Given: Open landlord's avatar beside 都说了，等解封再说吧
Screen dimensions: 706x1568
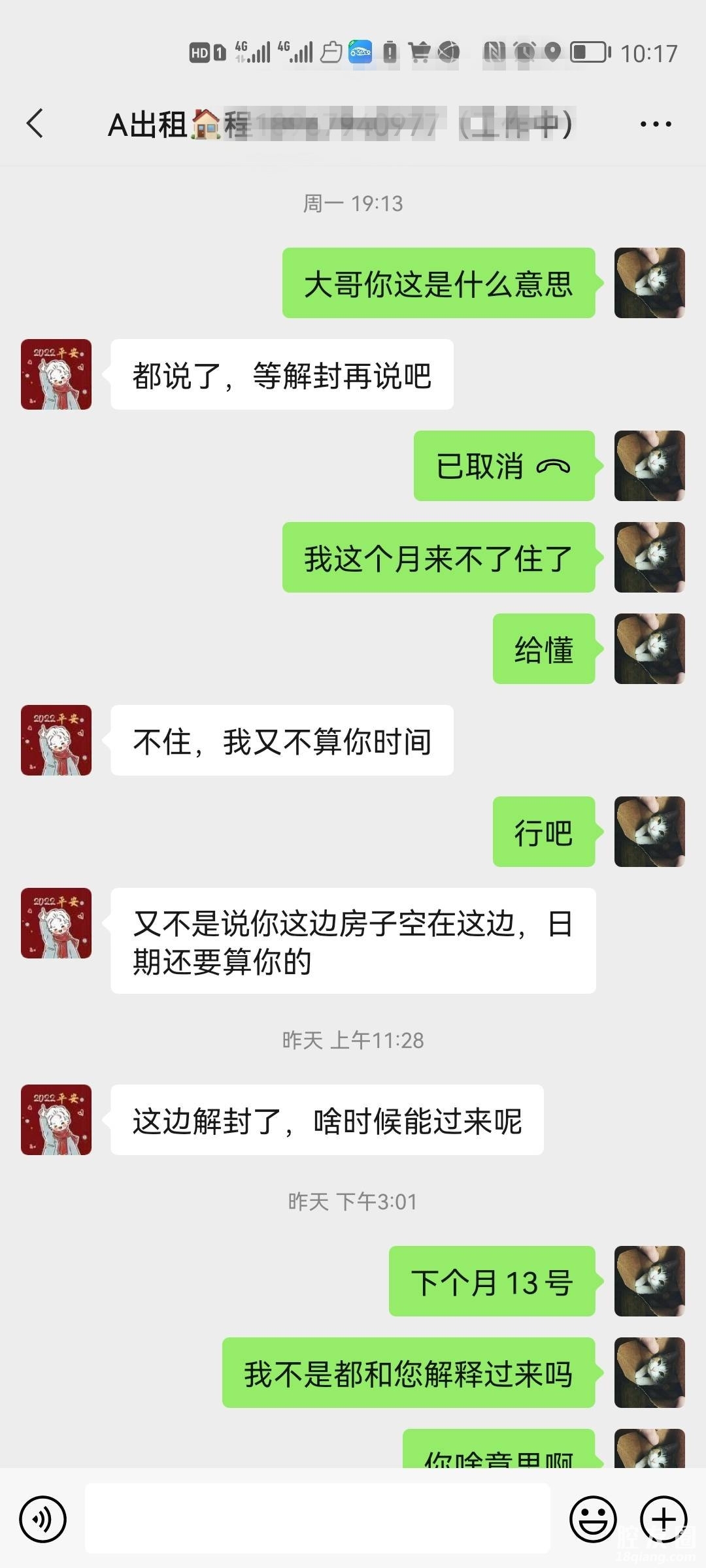Looking at the screenshot, I should (56, 375).
